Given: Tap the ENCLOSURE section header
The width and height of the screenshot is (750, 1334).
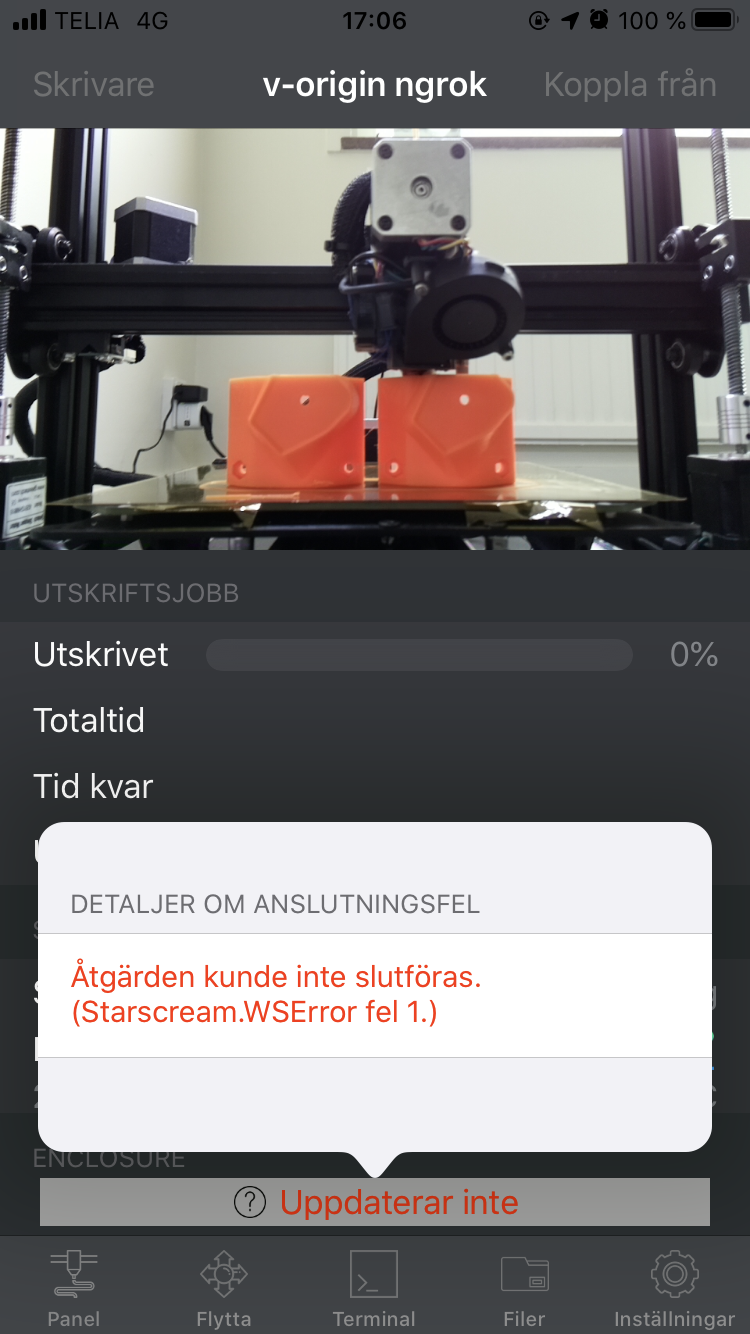Looking at the screenshot, I should 110,1158.
